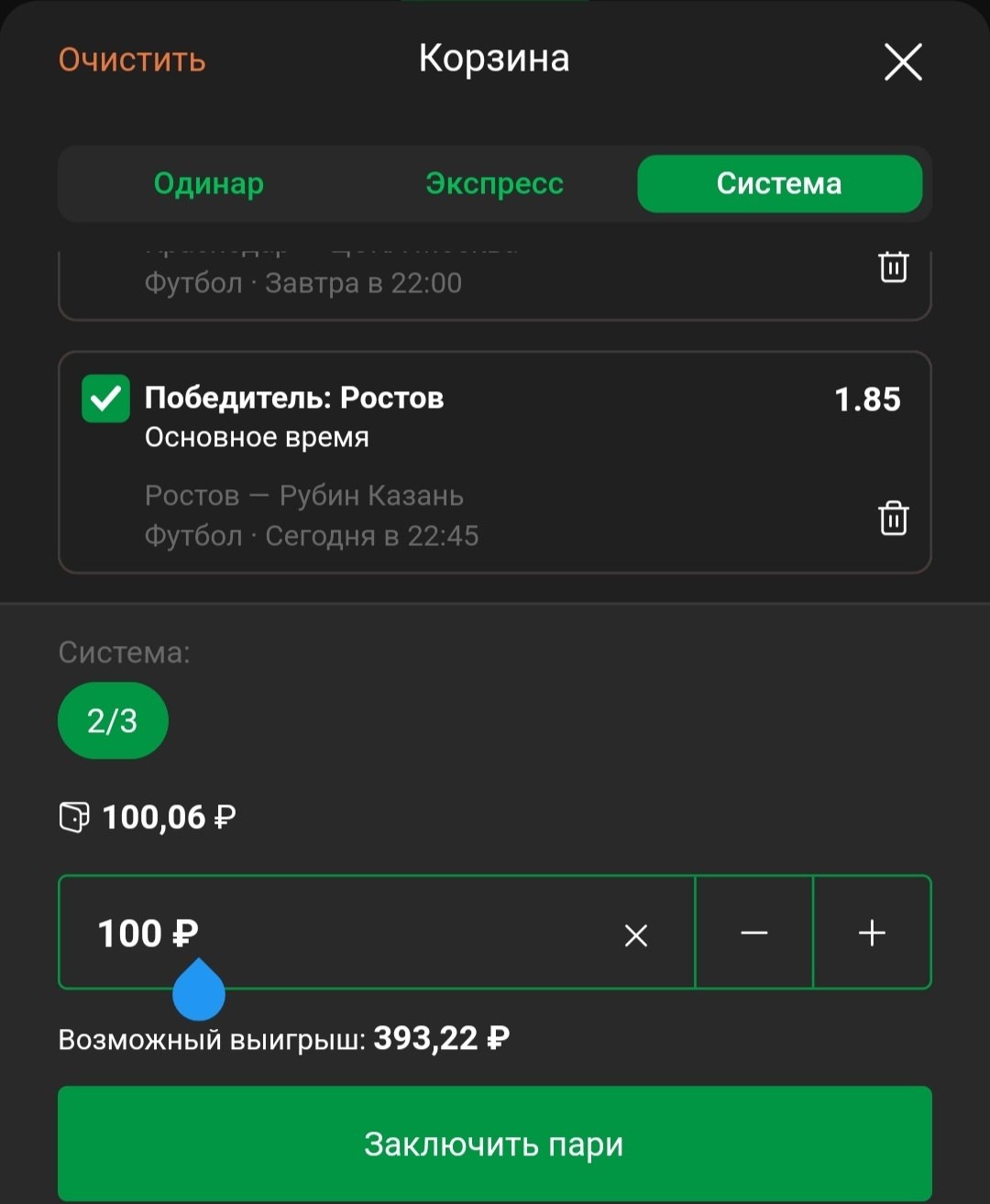Remove the Ростов — Рубин Казань bet
The width and height of the screenshot is (990, 1204).
pos(893,518)
